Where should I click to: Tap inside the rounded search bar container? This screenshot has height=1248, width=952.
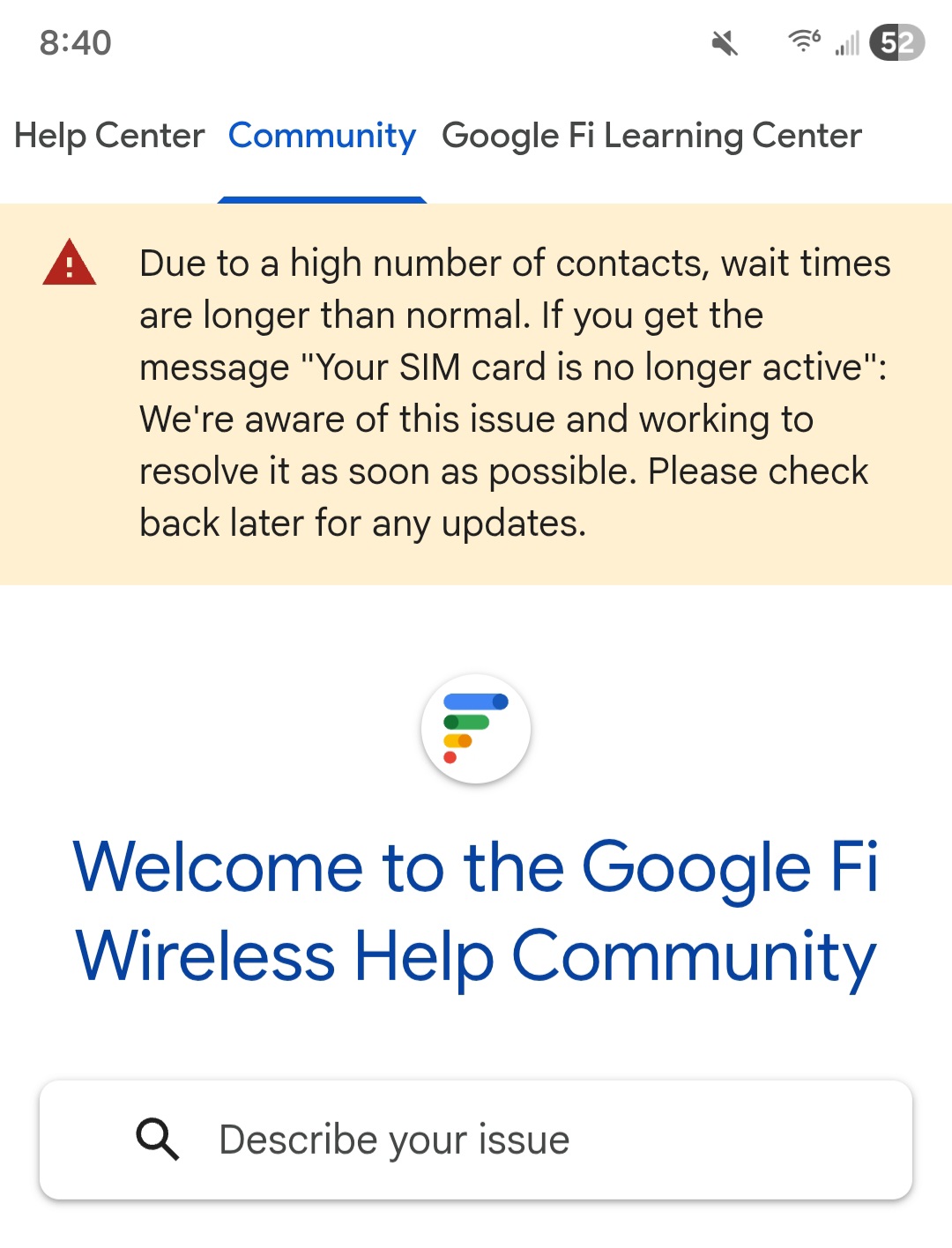coord(476,1139)
